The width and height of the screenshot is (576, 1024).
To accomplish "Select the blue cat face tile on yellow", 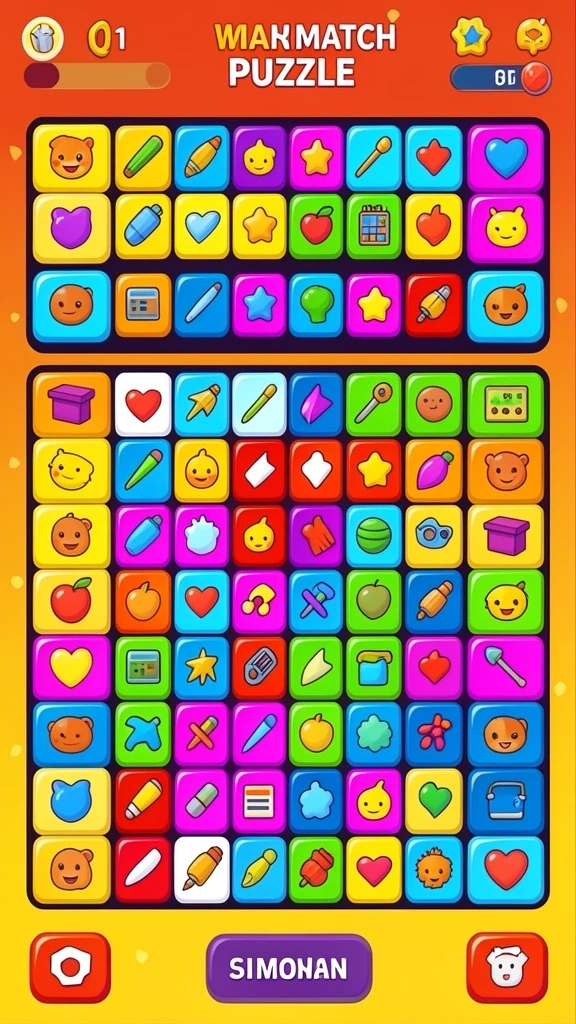I will click(x=71, y=801).
